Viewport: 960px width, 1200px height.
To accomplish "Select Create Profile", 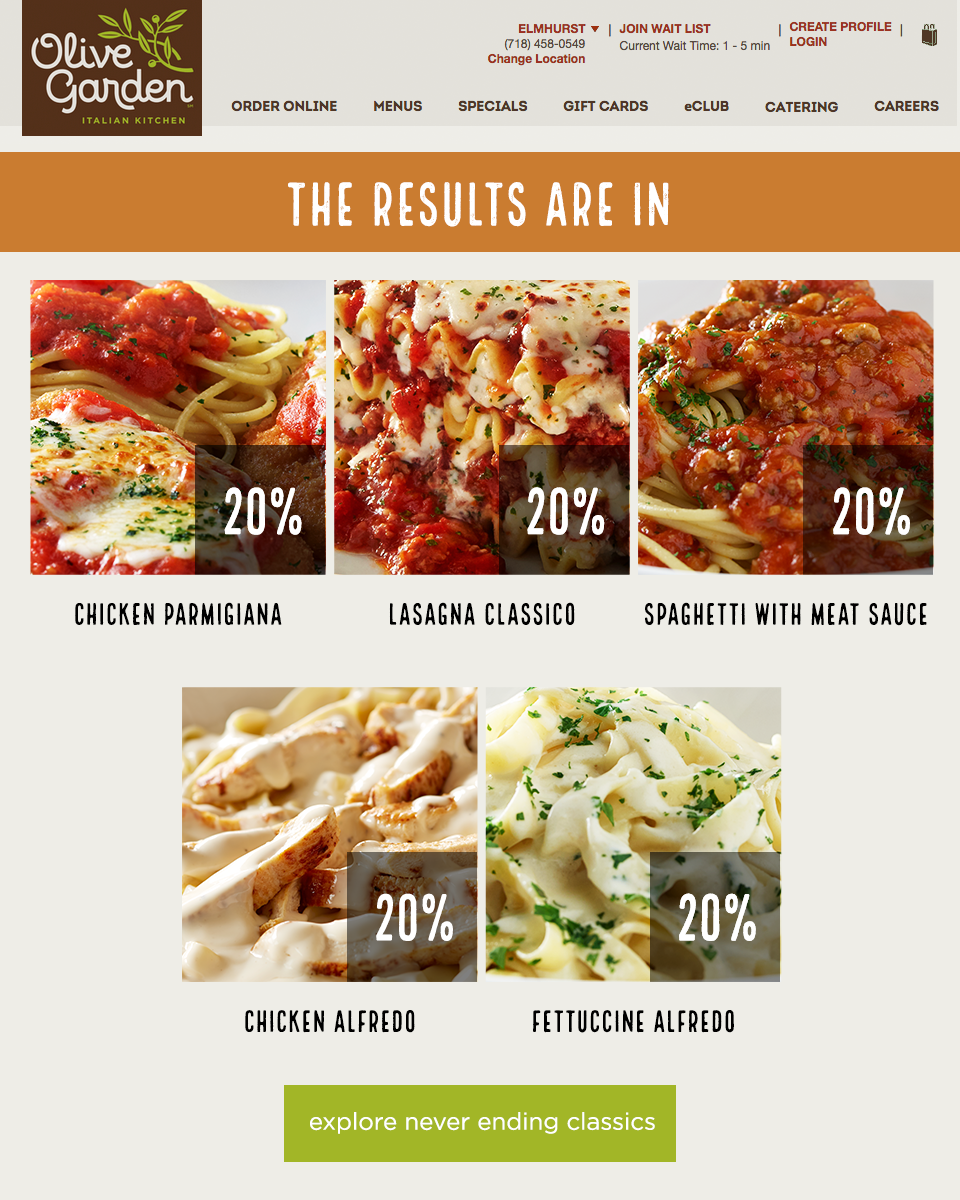I will (840, 27).
